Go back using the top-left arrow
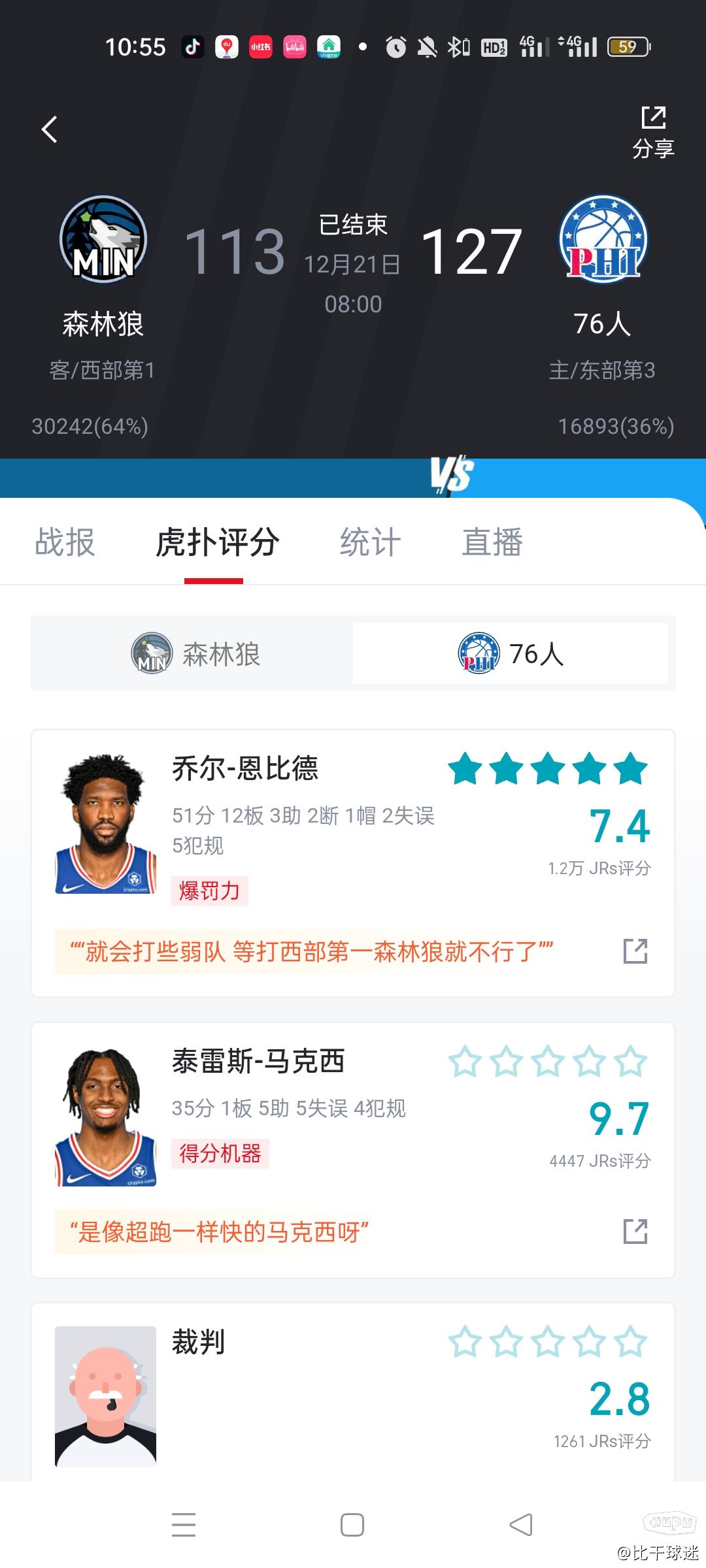This screenshot has width=706, height=1568. pyautogui.click(x=50, y=129)
